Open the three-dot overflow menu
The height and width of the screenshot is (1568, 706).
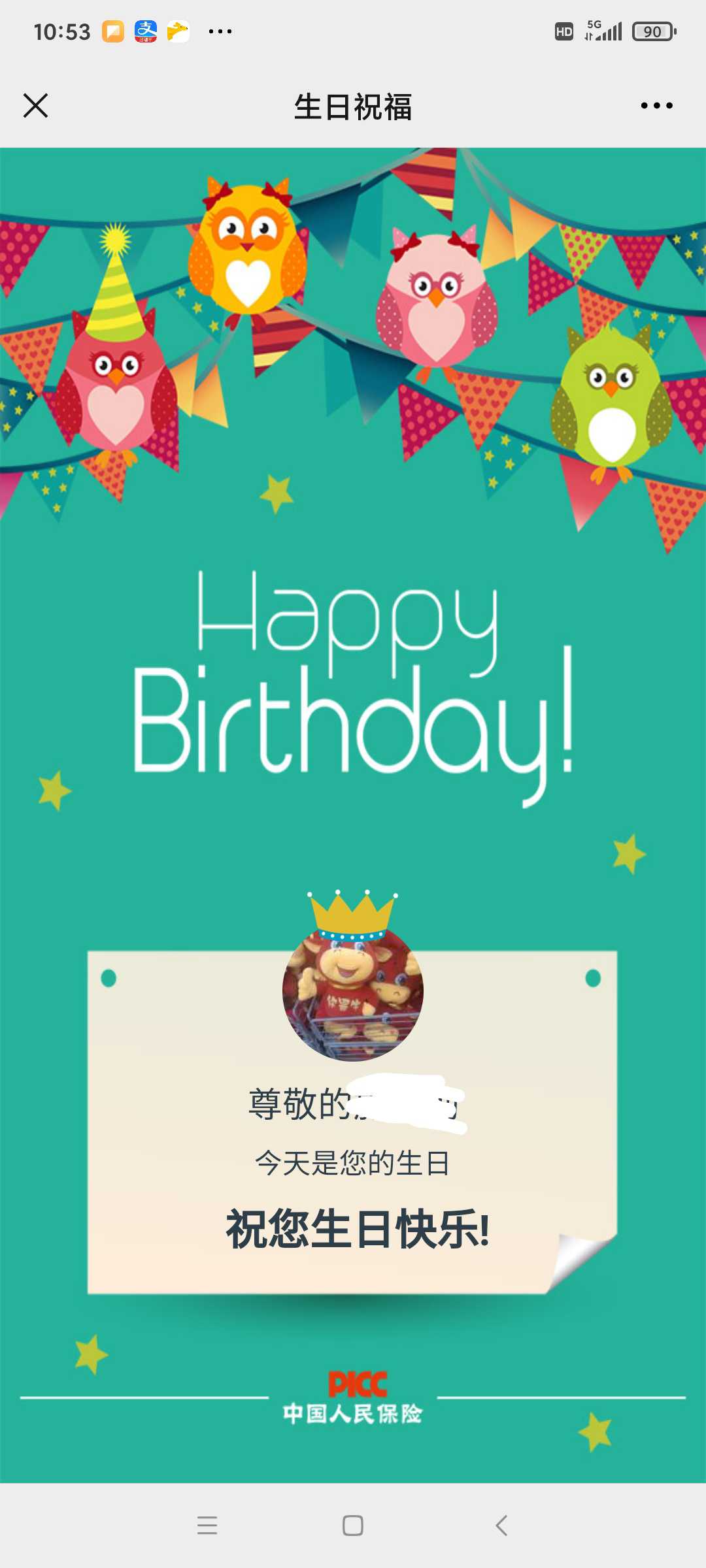coord(656,105)
